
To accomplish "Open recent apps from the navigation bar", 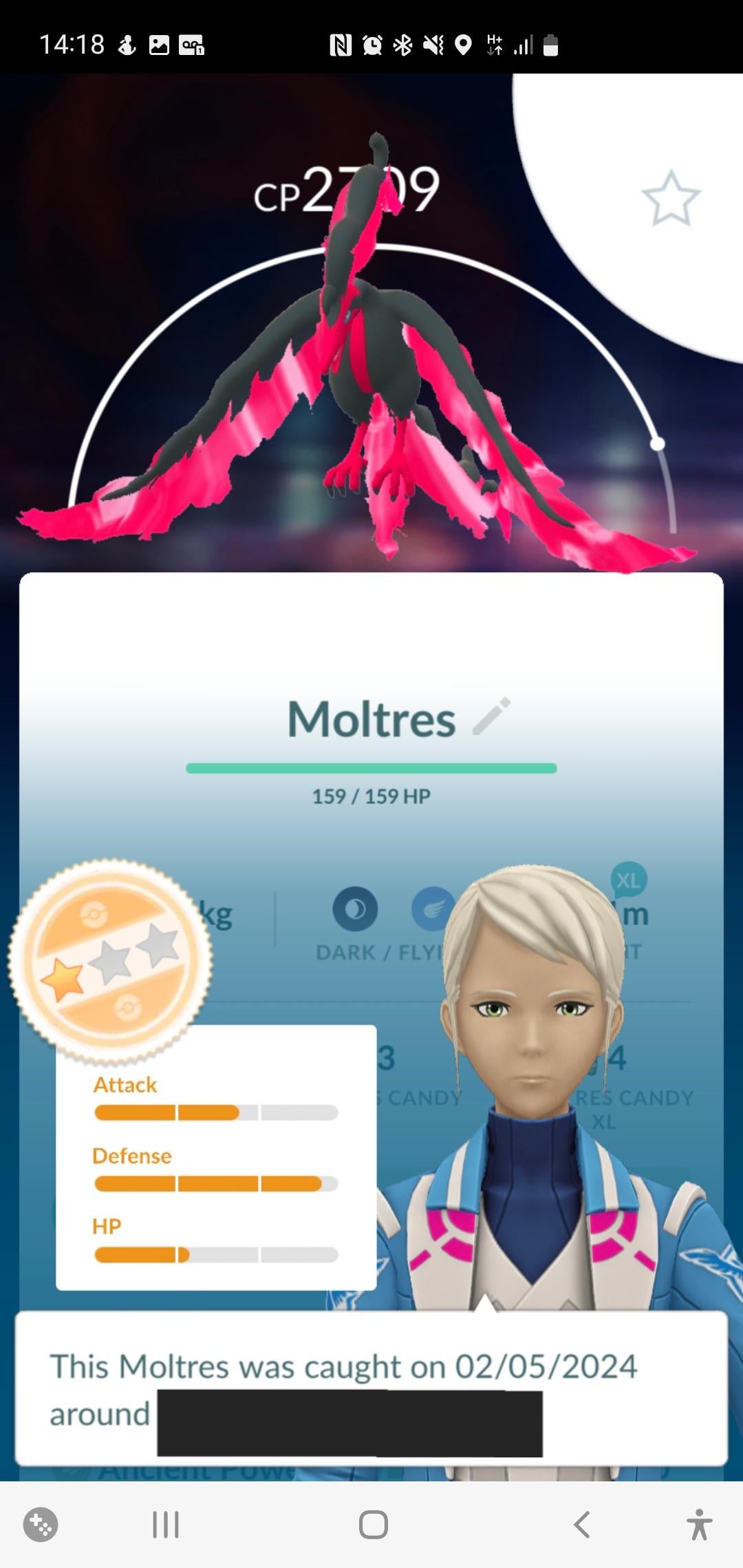I will click(x=166, y=1525).
